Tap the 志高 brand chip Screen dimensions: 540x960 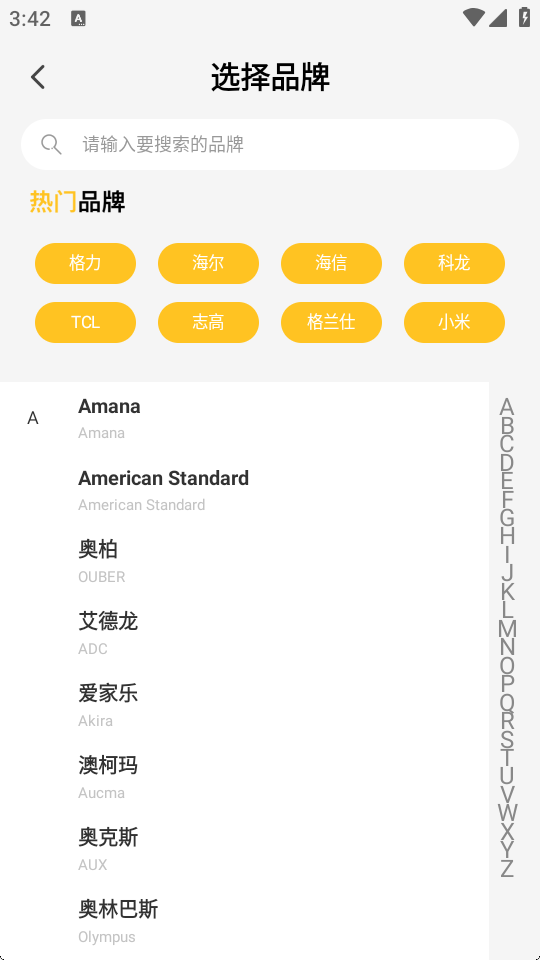click(208, 322)
